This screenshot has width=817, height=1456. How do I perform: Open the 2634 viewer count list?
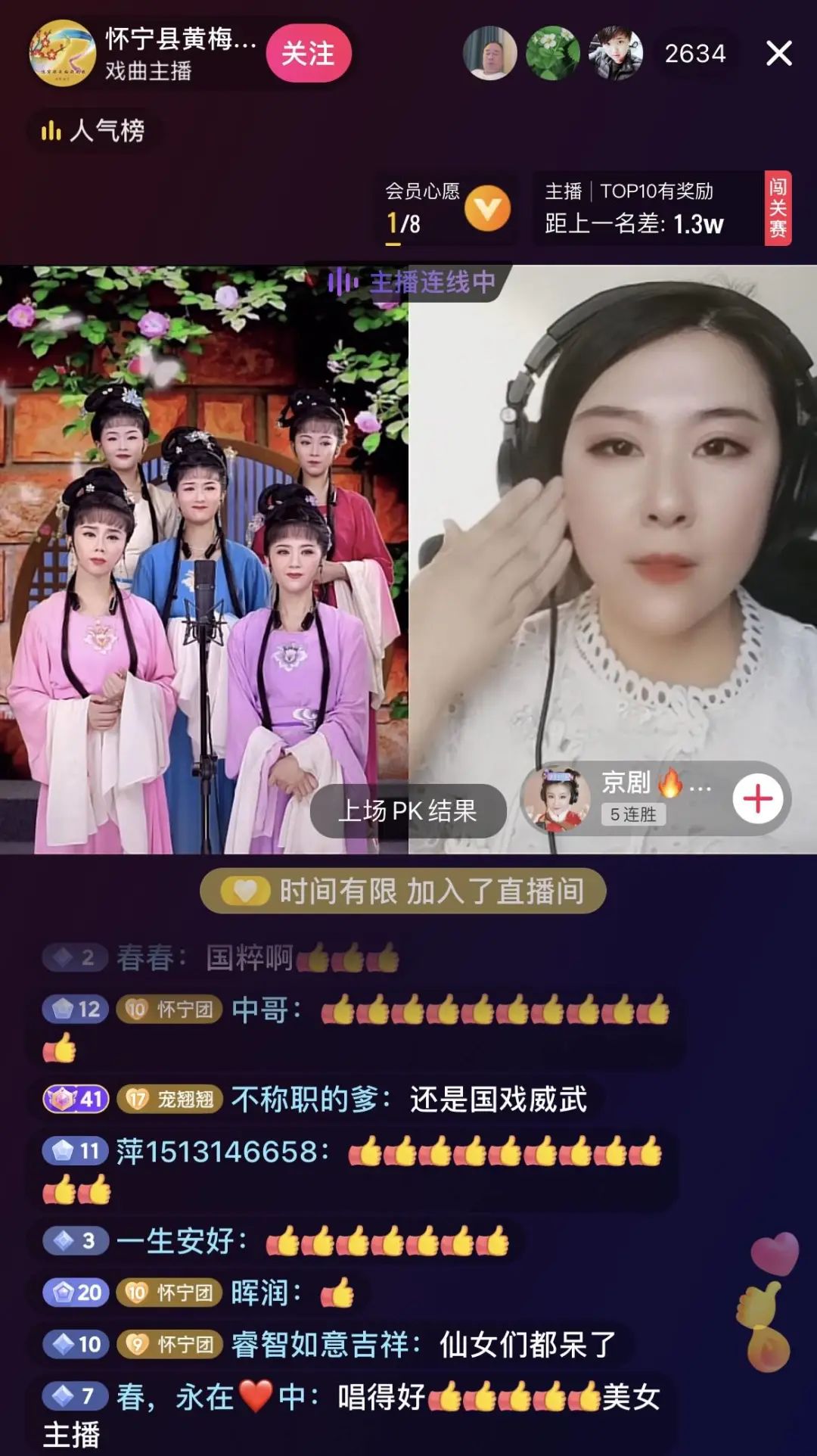pos(694,54)
